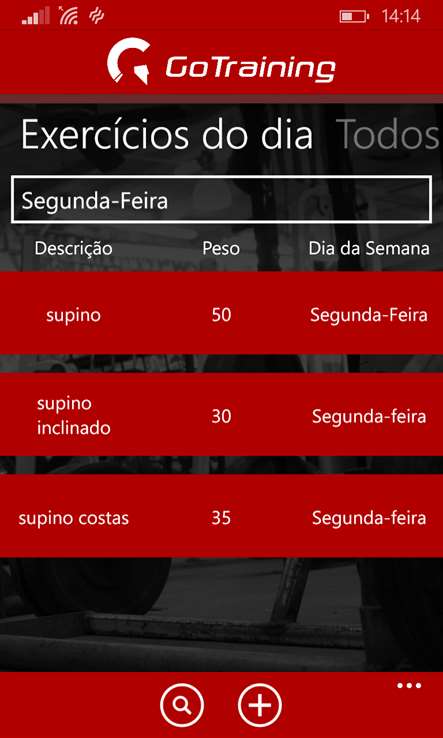Open the three-dot overflow menu
Image resolution: width=443 pixels, height=738 pixels.
[x=409, y=686]
